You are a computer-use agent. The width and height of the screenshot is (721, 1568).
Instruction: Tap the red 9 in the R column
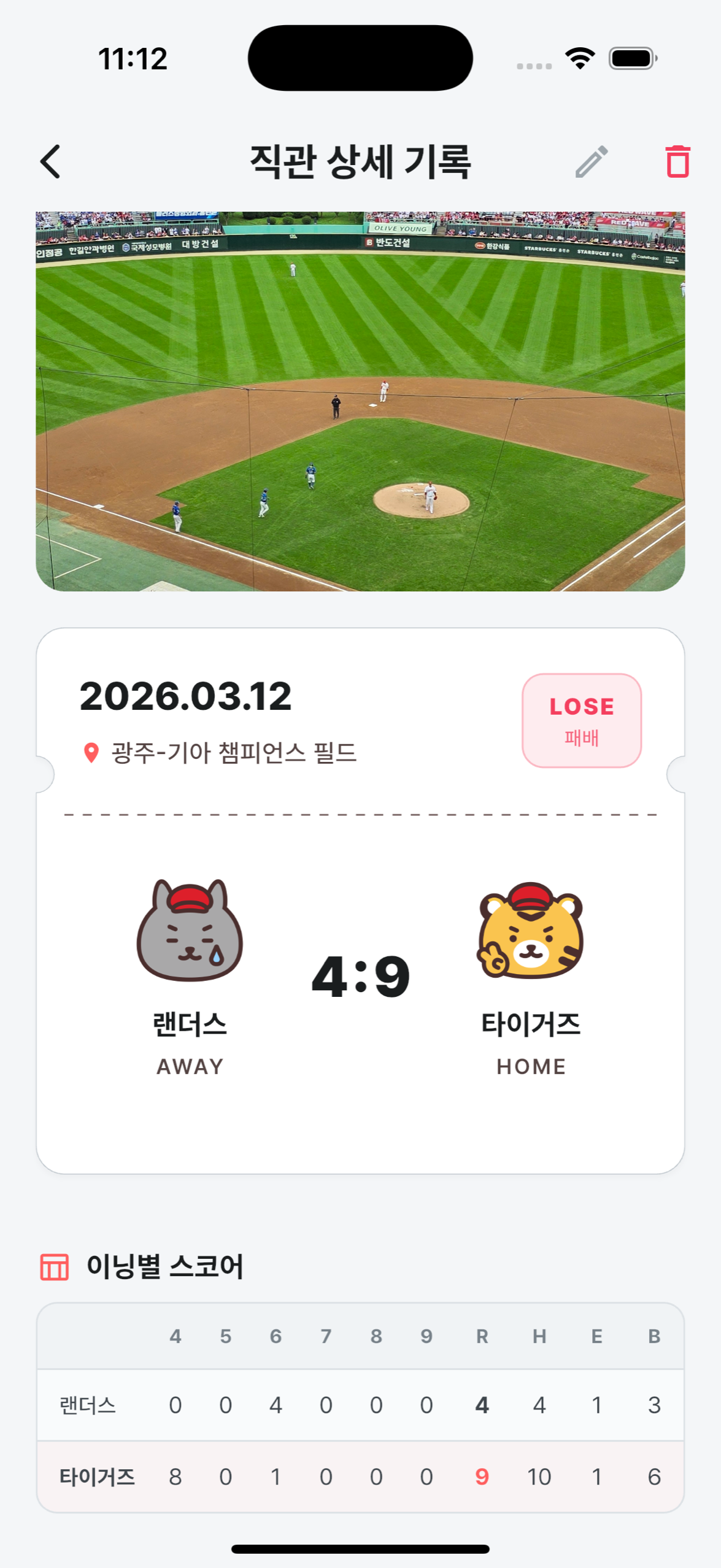pyautogui.click(x=482, y=1477)
